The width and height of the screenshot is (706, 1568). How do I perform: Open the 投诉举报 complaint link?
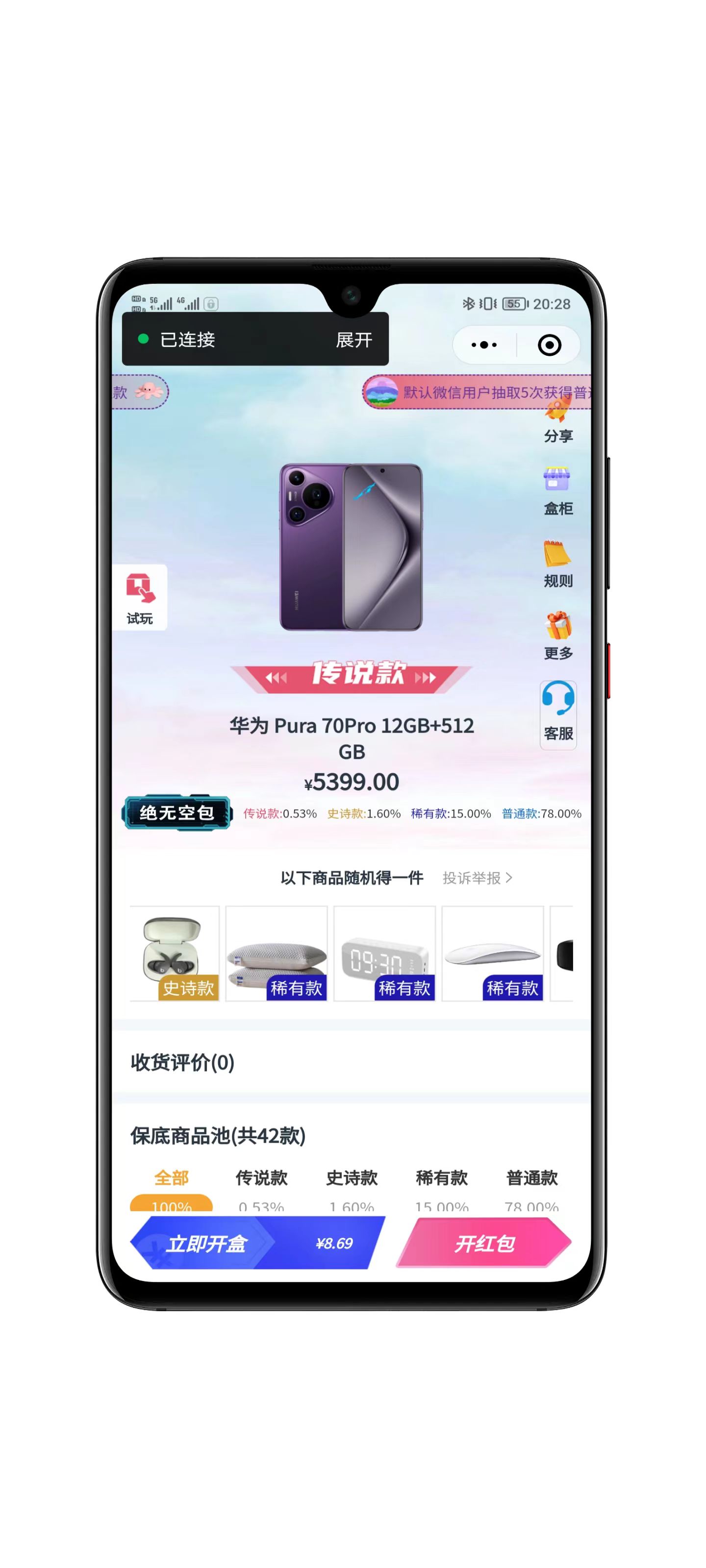477,878
